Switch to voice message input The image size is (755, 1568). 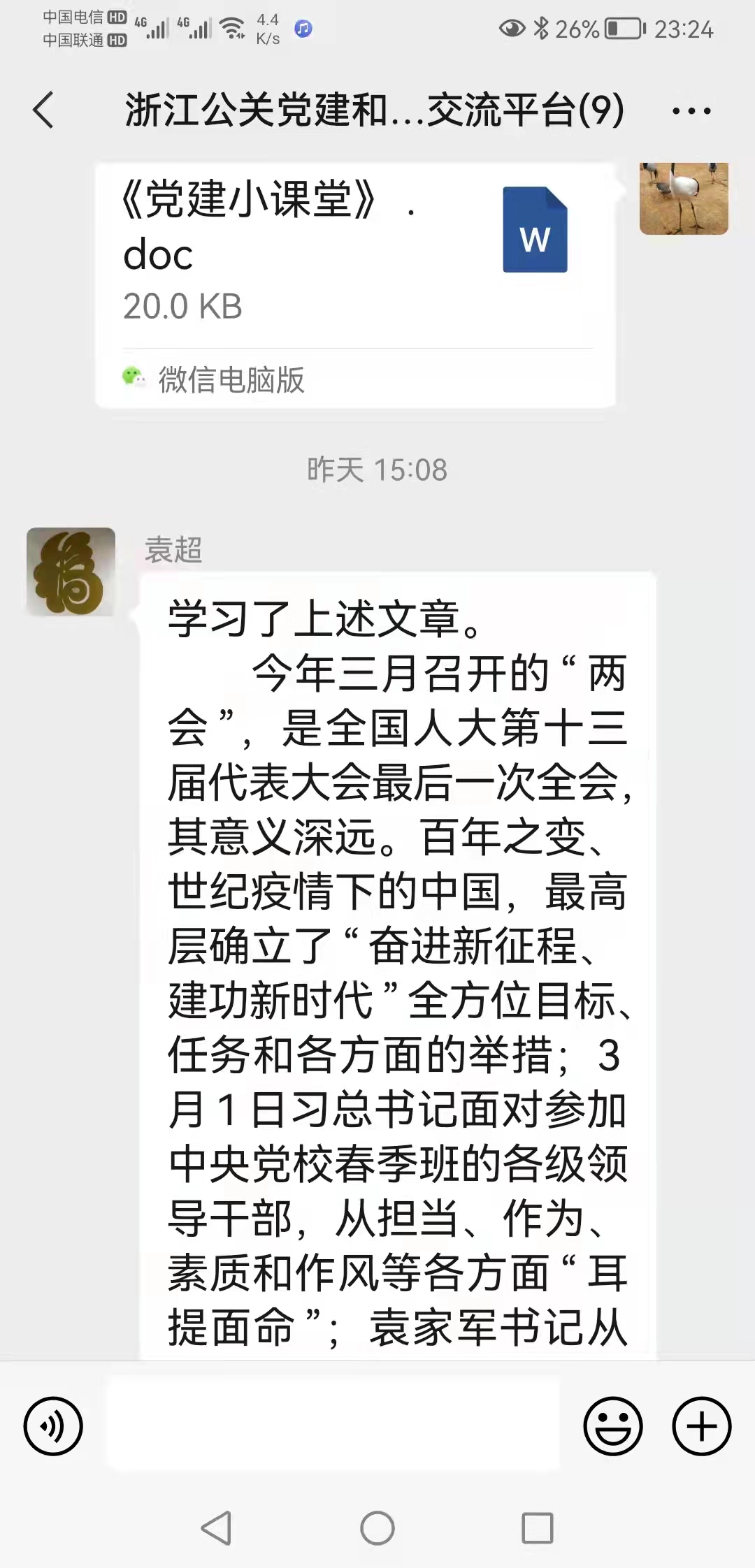tap(53, 1426)
